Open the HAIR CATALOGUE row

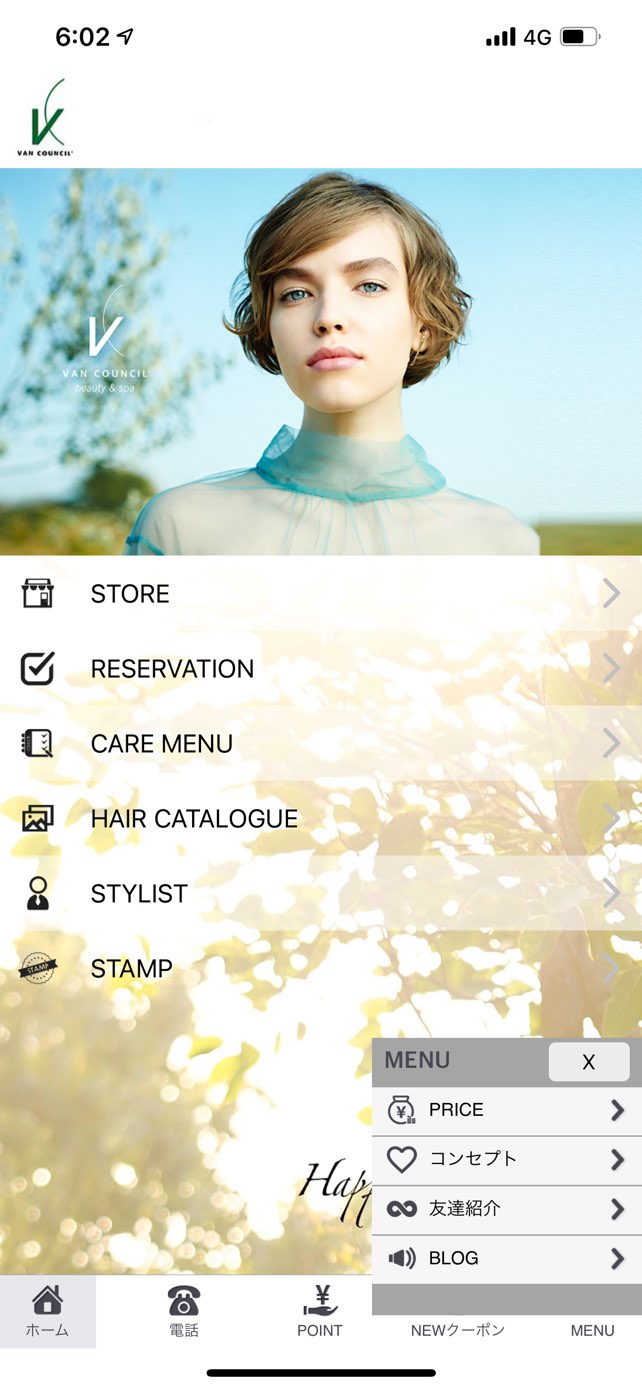coord(321,818)
